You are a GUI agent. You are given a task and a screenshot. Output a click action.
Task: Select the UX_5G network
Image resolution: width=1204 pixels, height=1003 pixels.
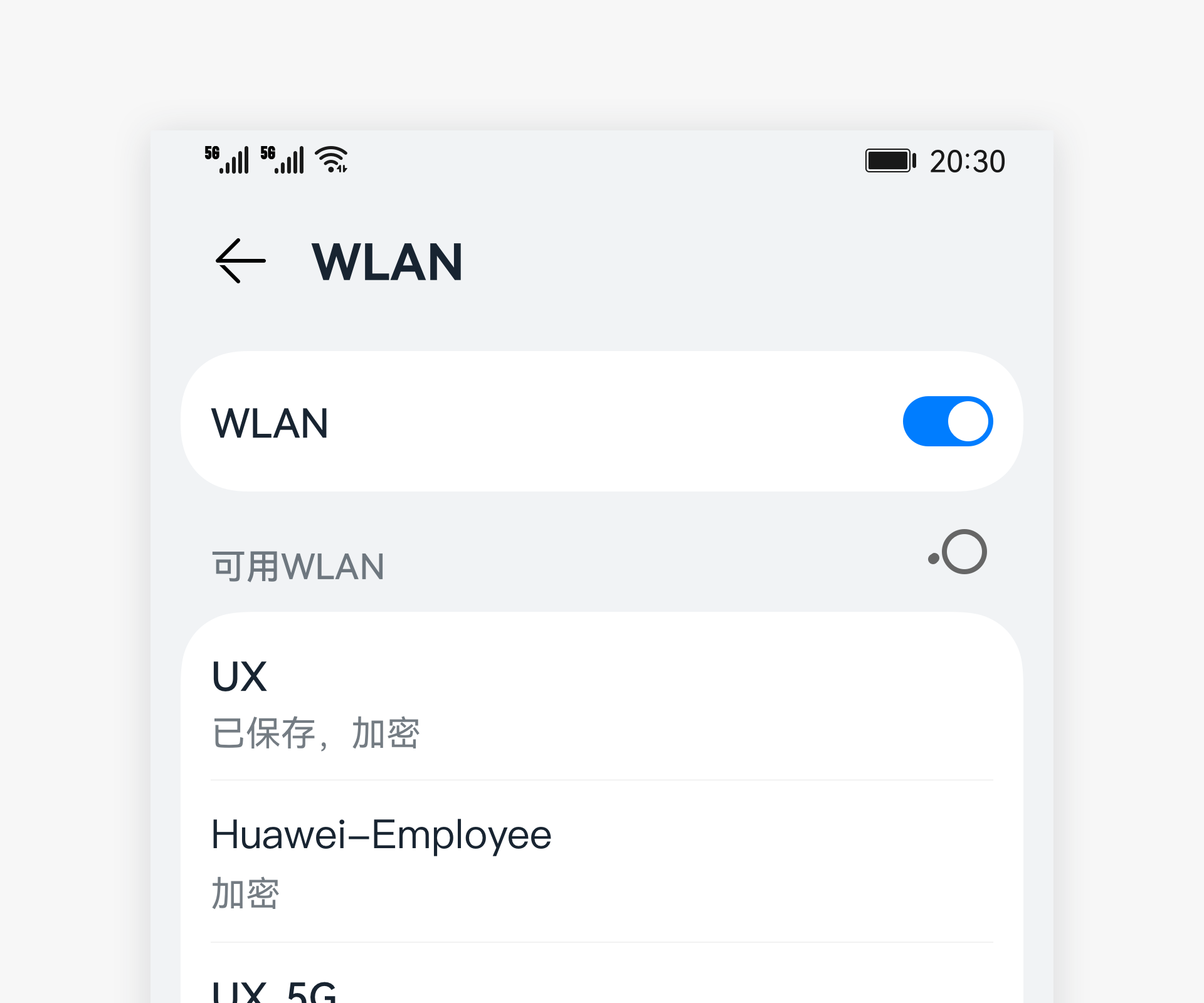point(602,987)
